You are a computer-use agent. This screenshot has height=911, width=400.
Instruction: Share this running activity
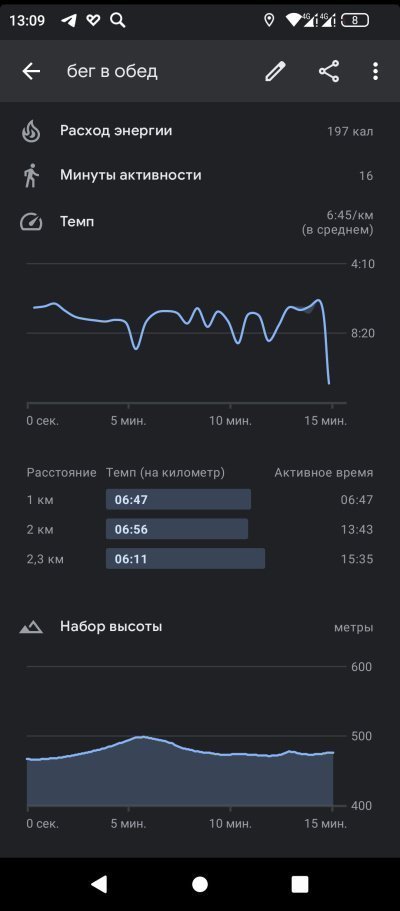pyautogui.click(x=328, y=71)
